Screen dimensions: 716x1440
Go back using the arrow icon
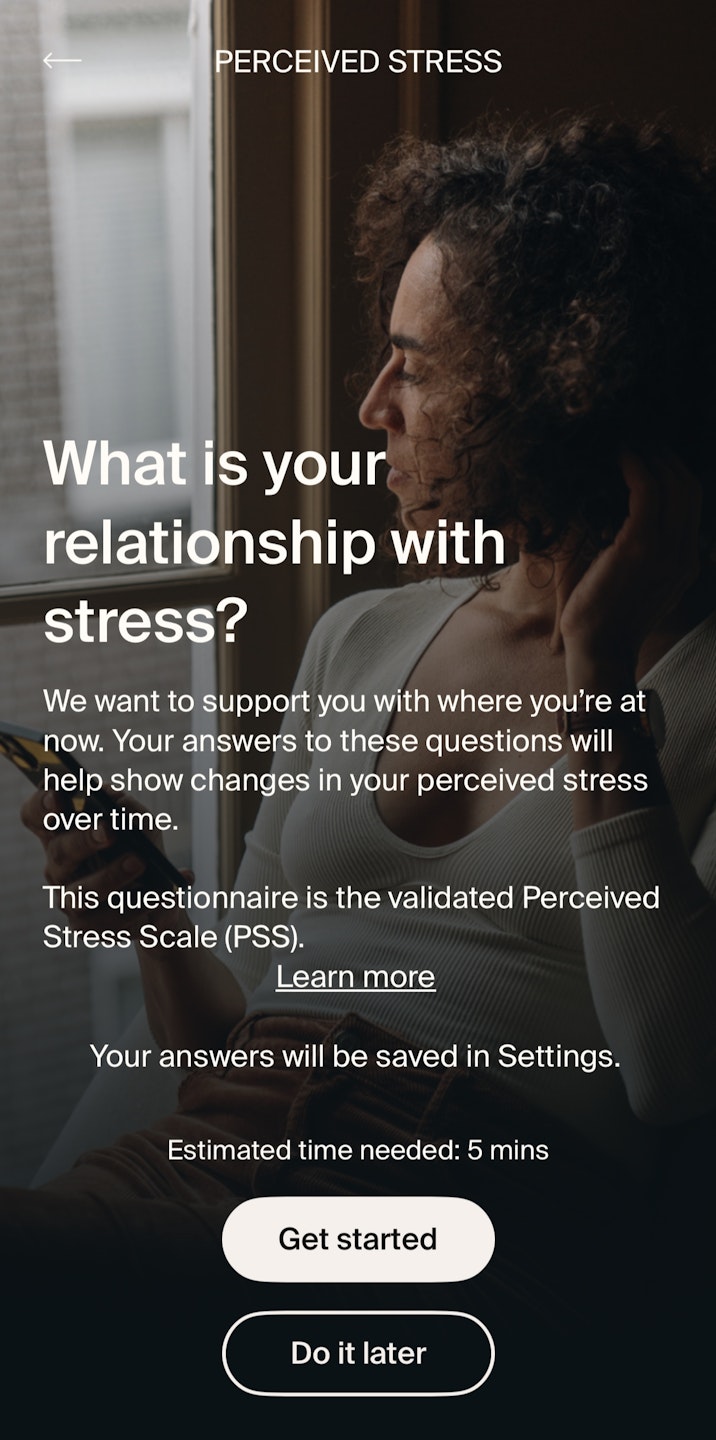click(x=62, y=61)
